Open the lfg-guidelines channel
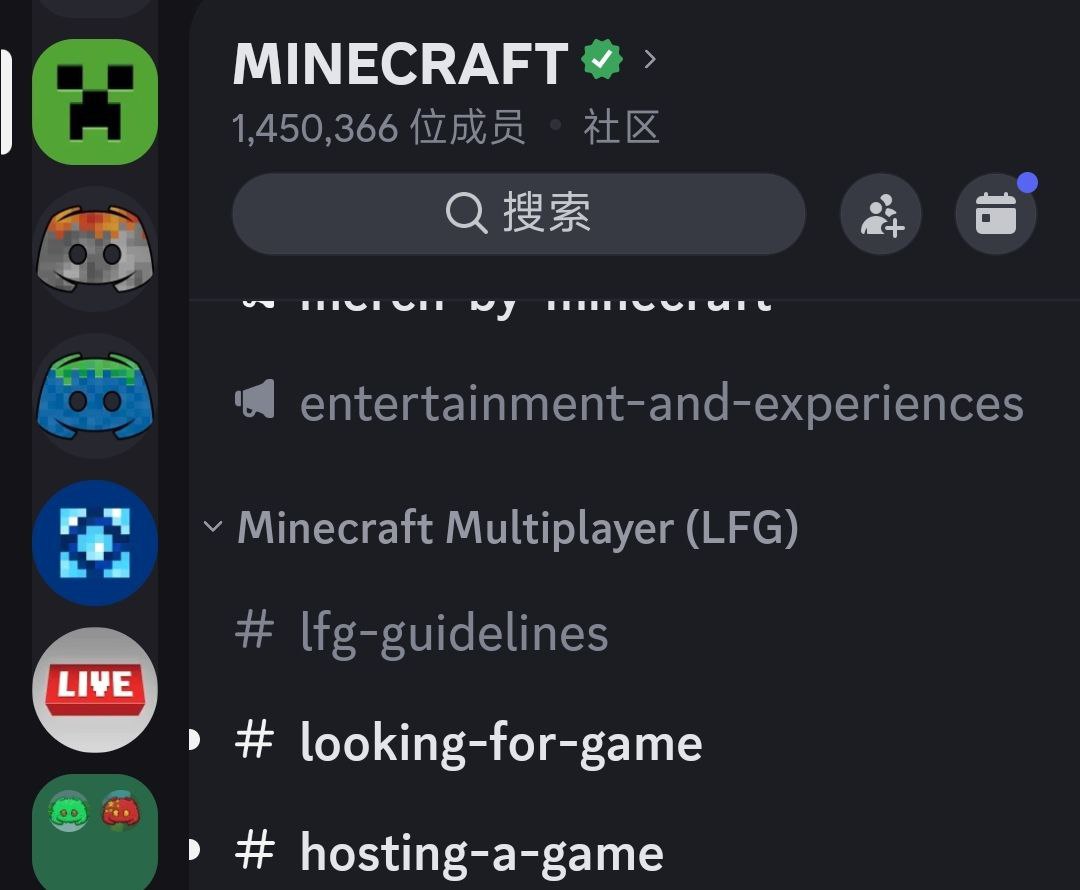1080x890 pixels. point(453,633)
